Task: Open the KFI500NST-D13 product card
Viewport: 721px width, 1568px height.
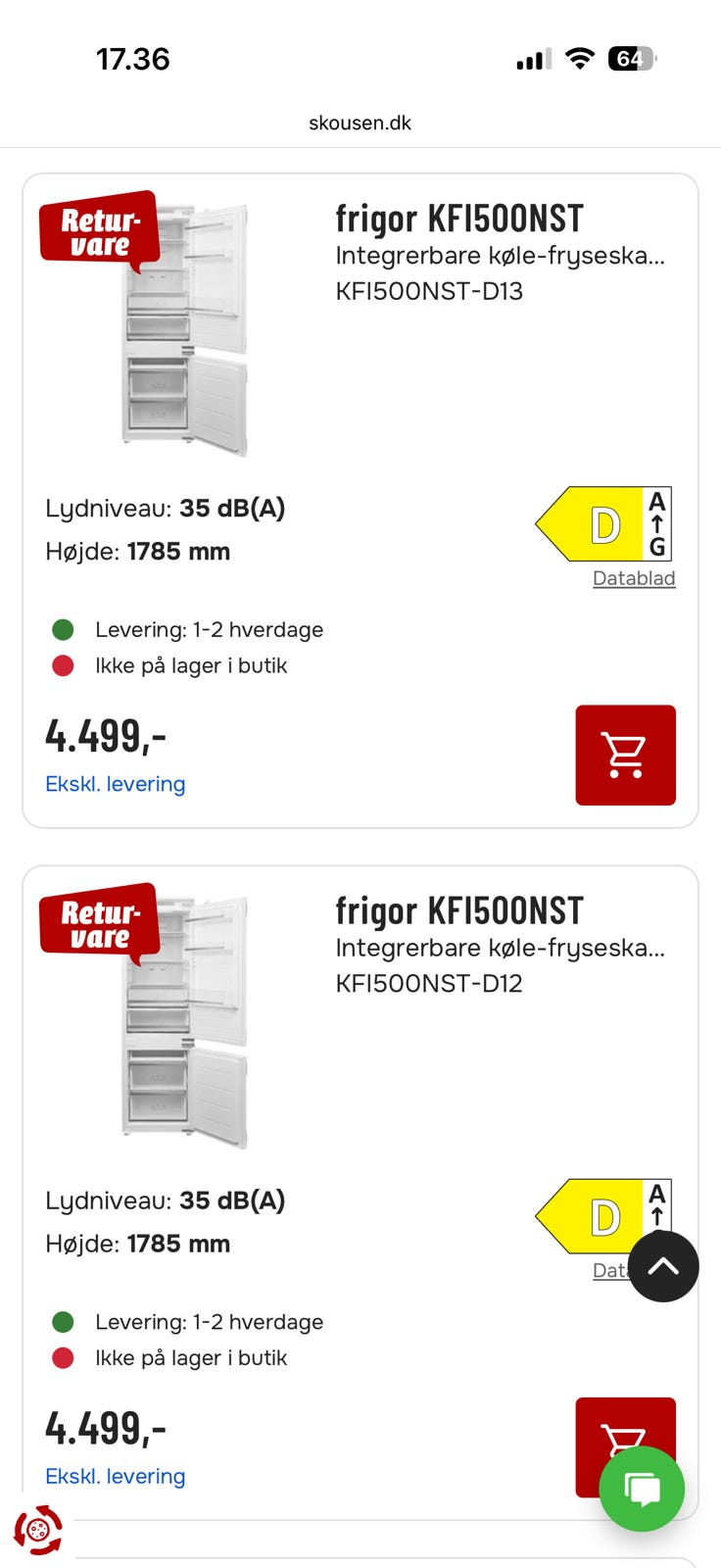Action: pos(360,501)
